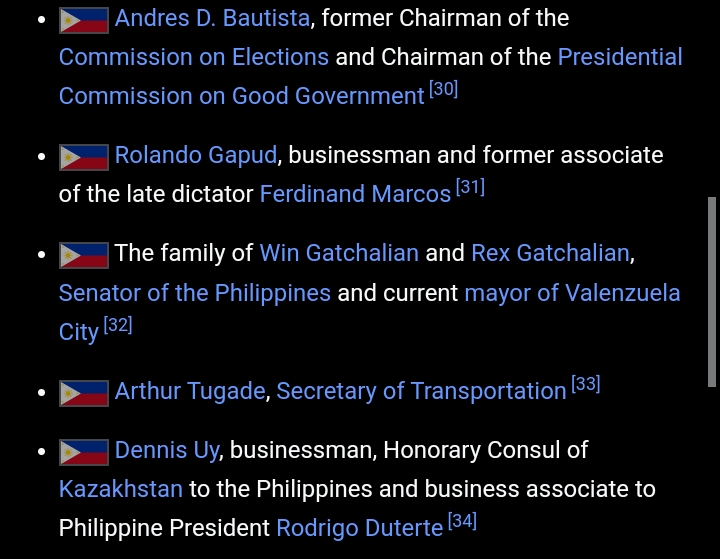
Task: Open the Dennis Uy link
Action: (x=167, y=450)
